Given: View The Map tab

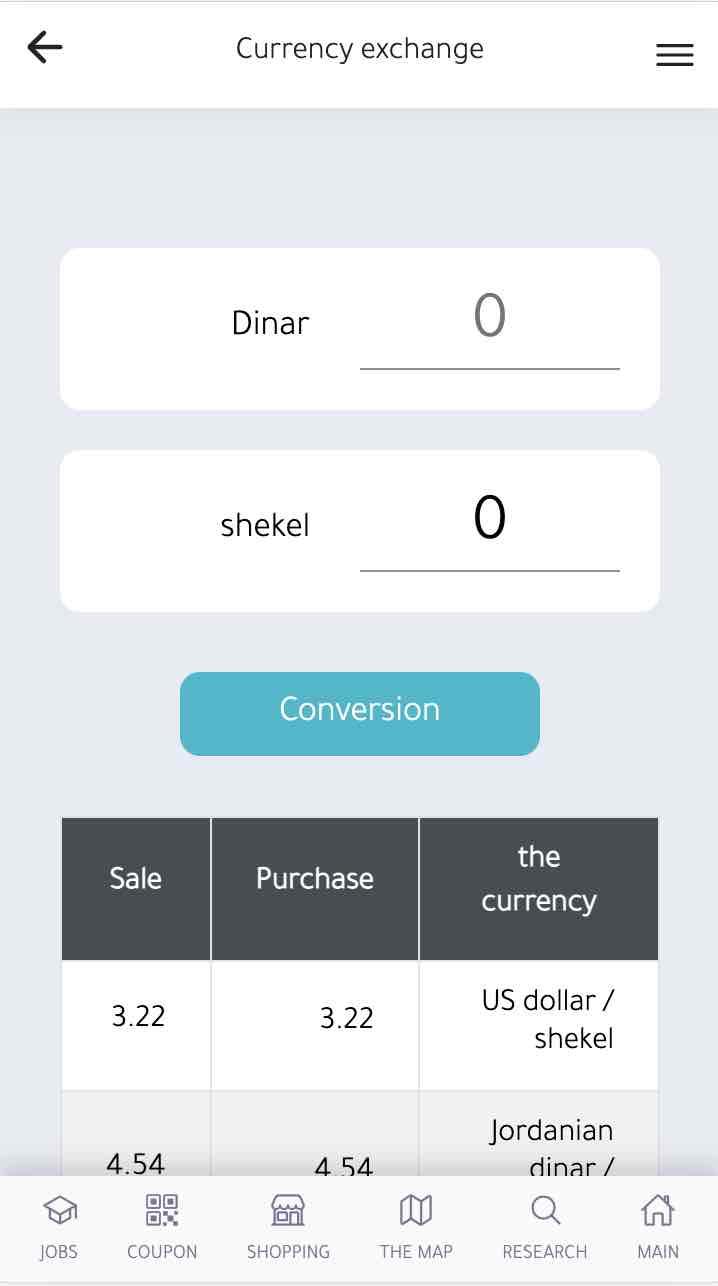Looking at the screenshot, I should (416, 1227).
